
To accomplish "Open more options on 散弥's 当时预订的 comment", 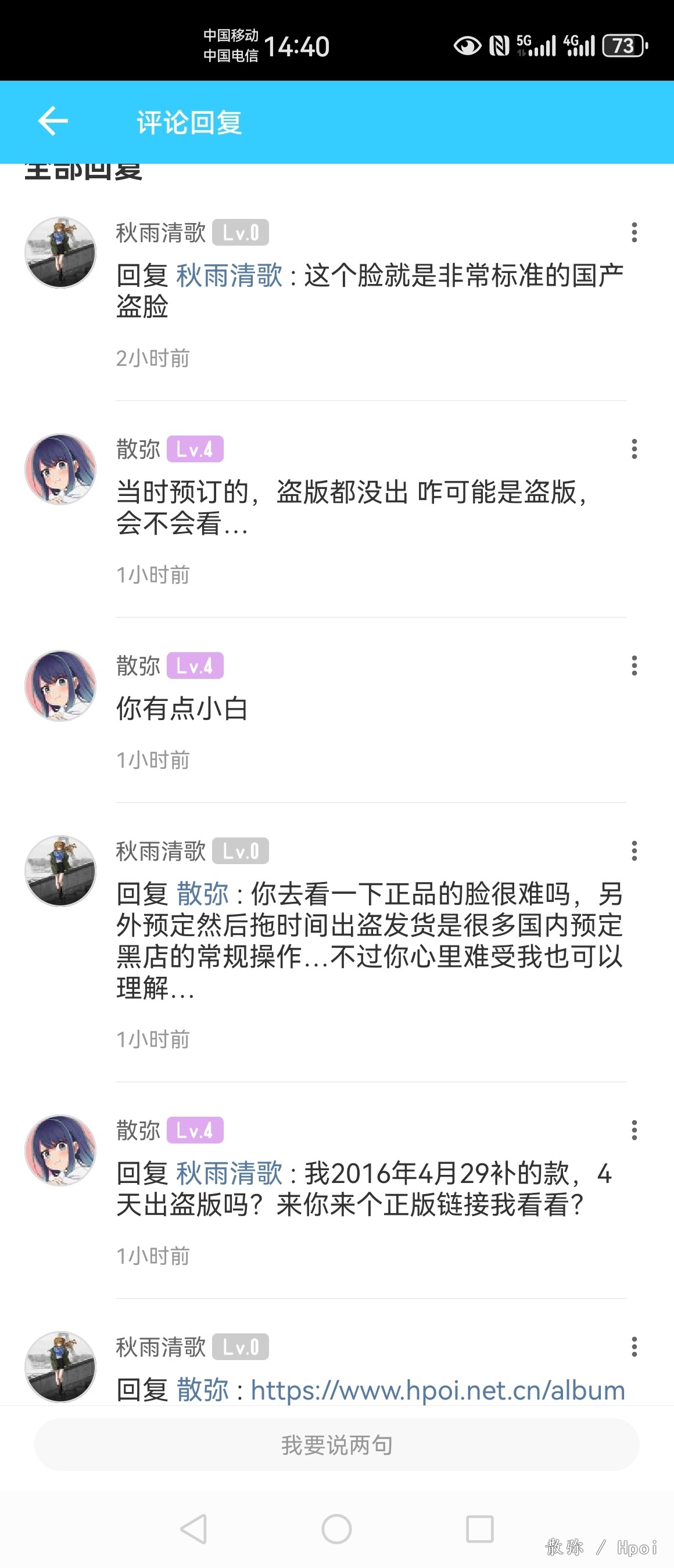I will (x=634, y=449).
